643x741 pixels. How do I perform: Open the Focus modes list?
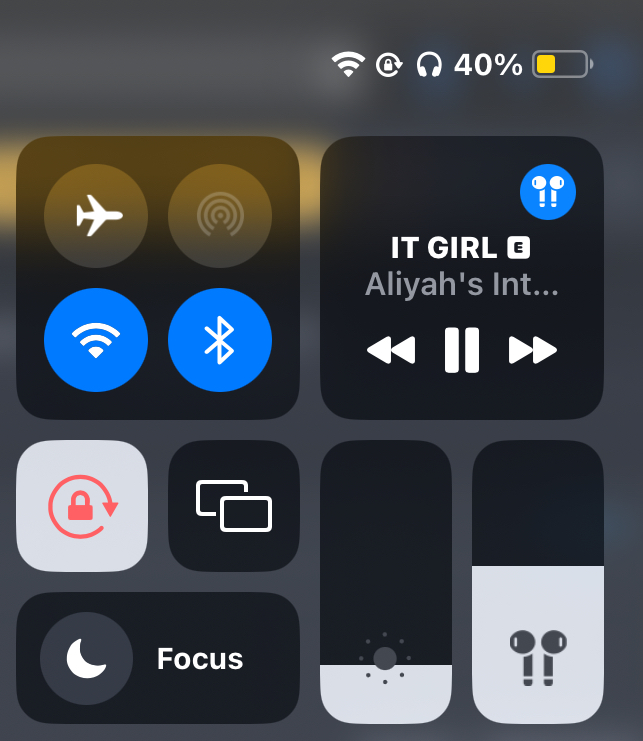[x=200, y=659]
